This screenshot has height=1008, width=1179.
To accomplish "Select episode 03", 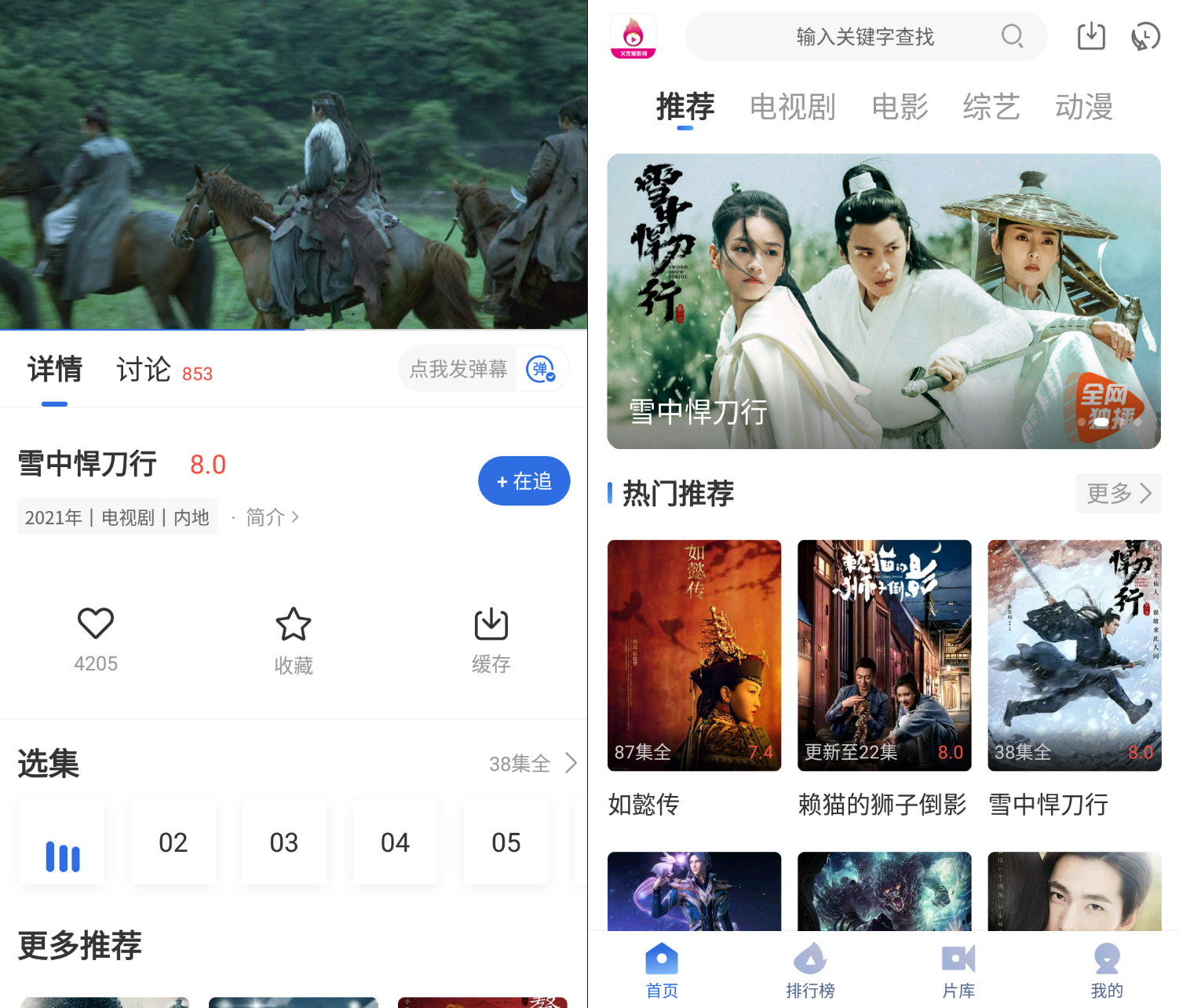I will [x=284, y=842].
